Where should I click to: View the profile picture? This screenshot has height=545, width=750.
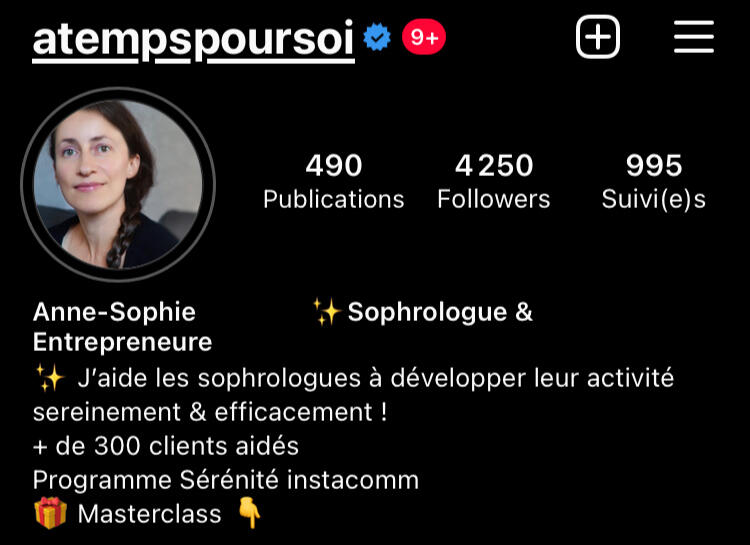[118, 184]
